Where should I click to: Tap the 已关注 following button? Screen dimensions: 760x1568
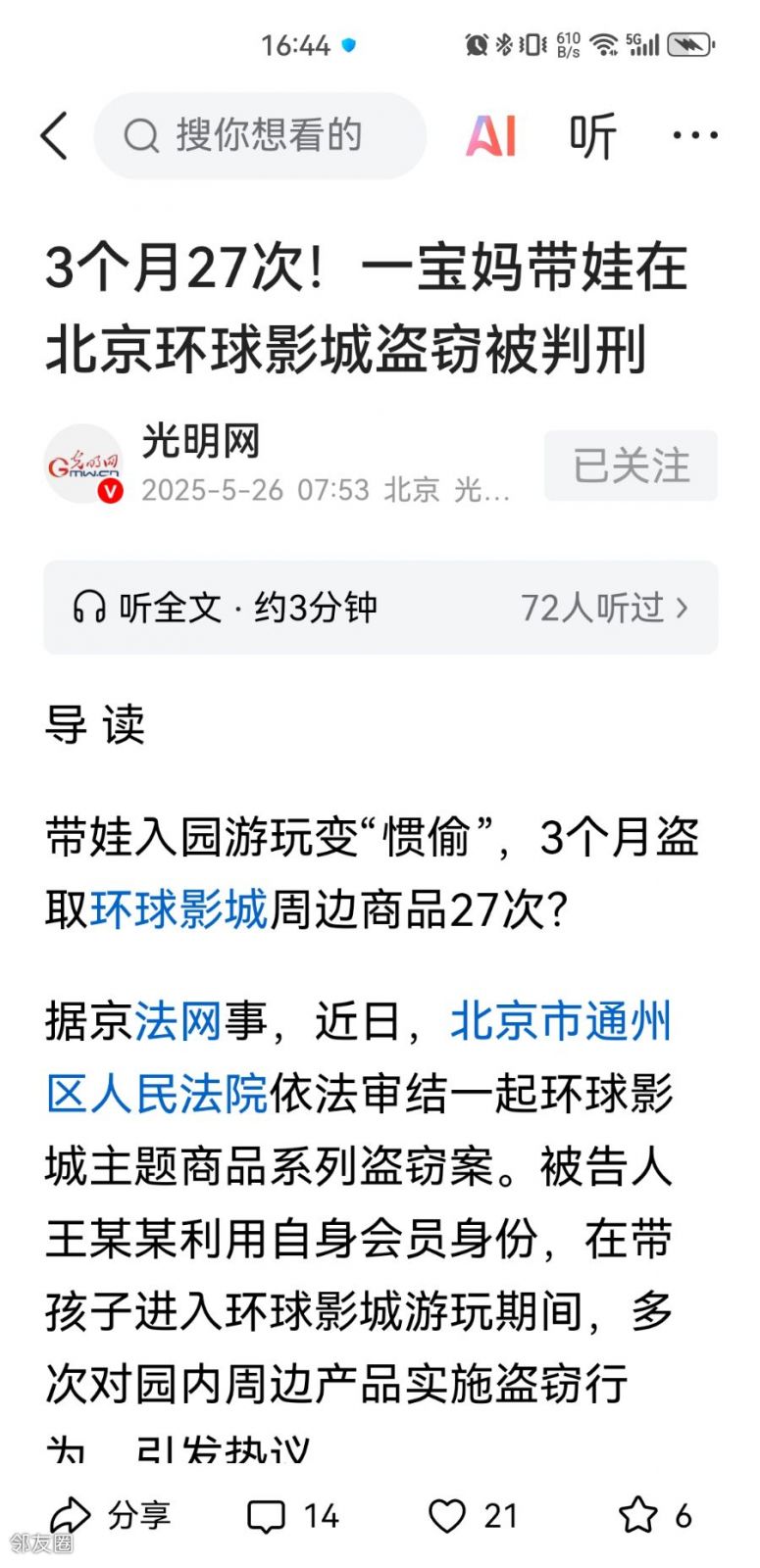click(632, 465)
